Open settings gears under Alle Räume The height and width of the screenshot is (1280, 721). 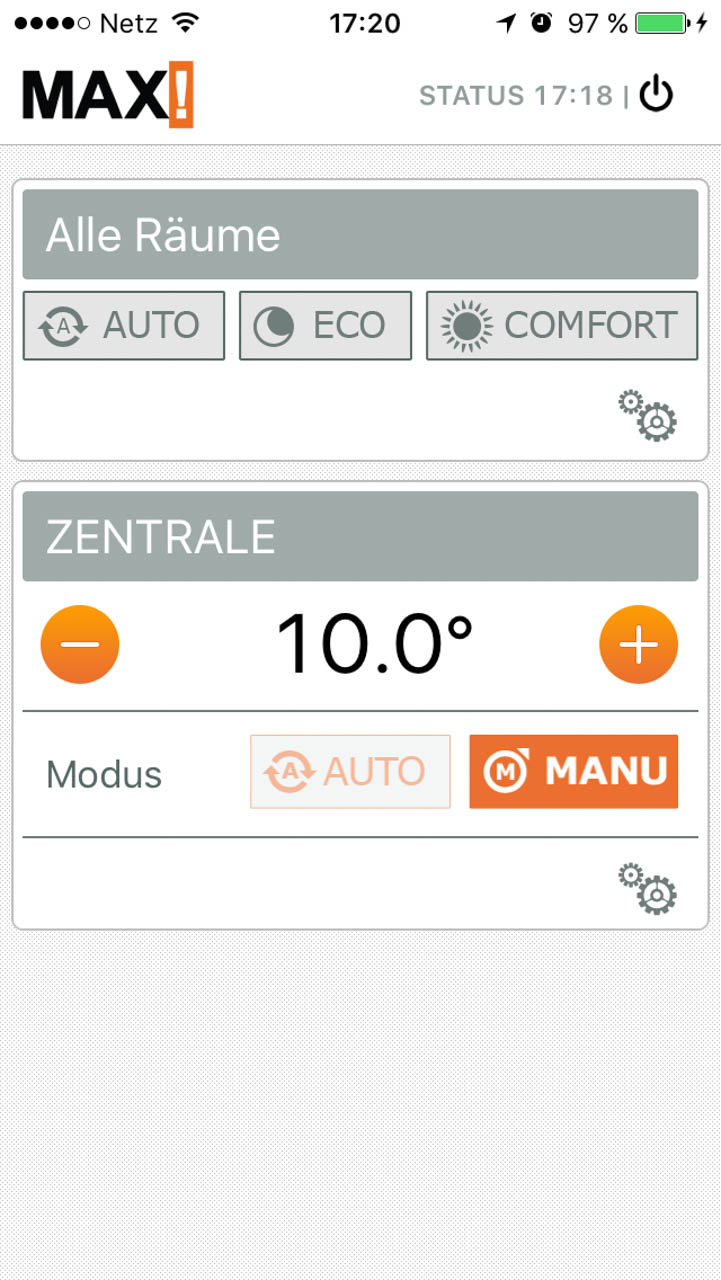(648, 416)
